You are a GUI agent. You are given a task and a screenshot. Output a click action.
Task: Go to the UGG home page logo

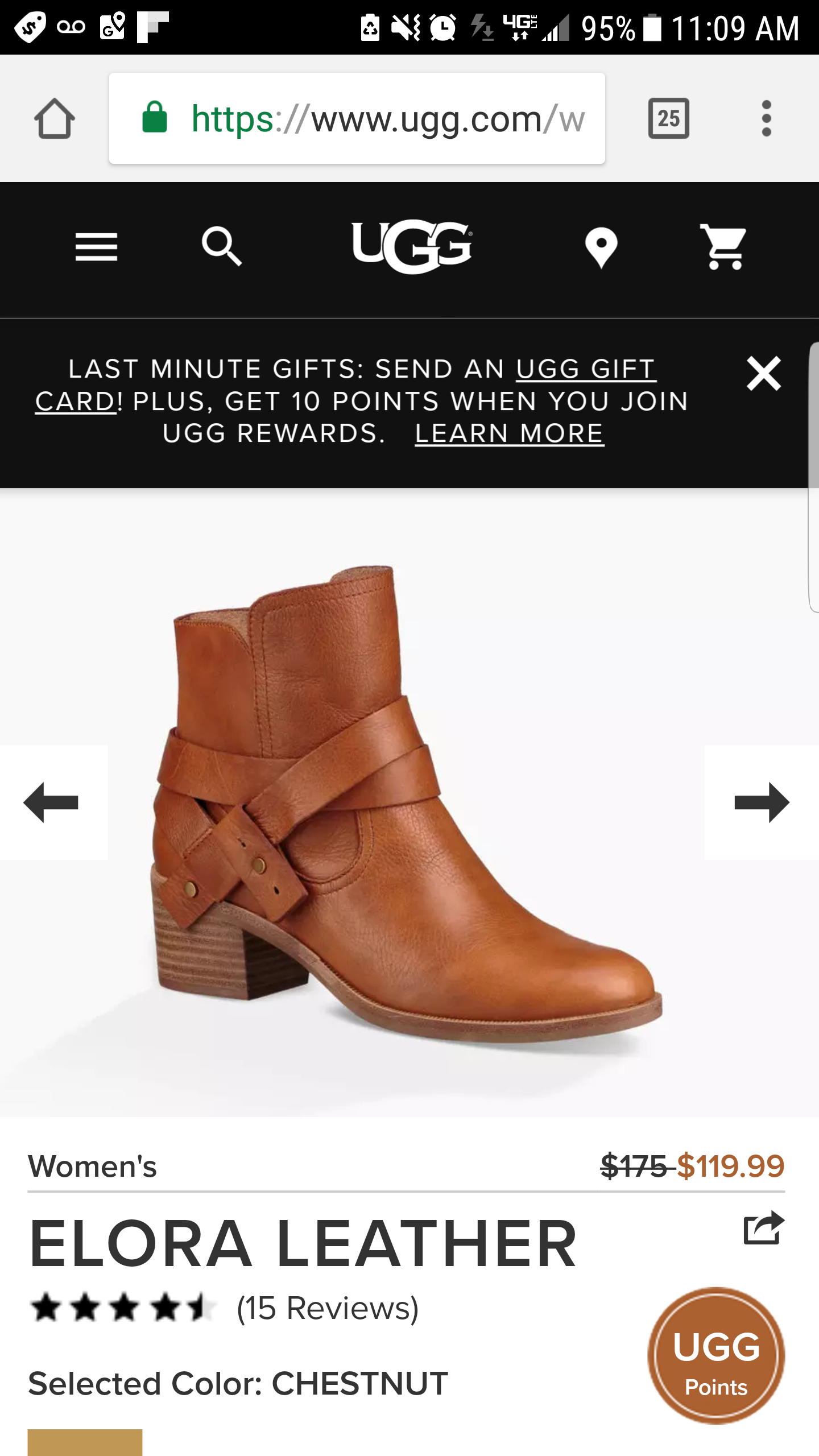click(x=412, y=246)
